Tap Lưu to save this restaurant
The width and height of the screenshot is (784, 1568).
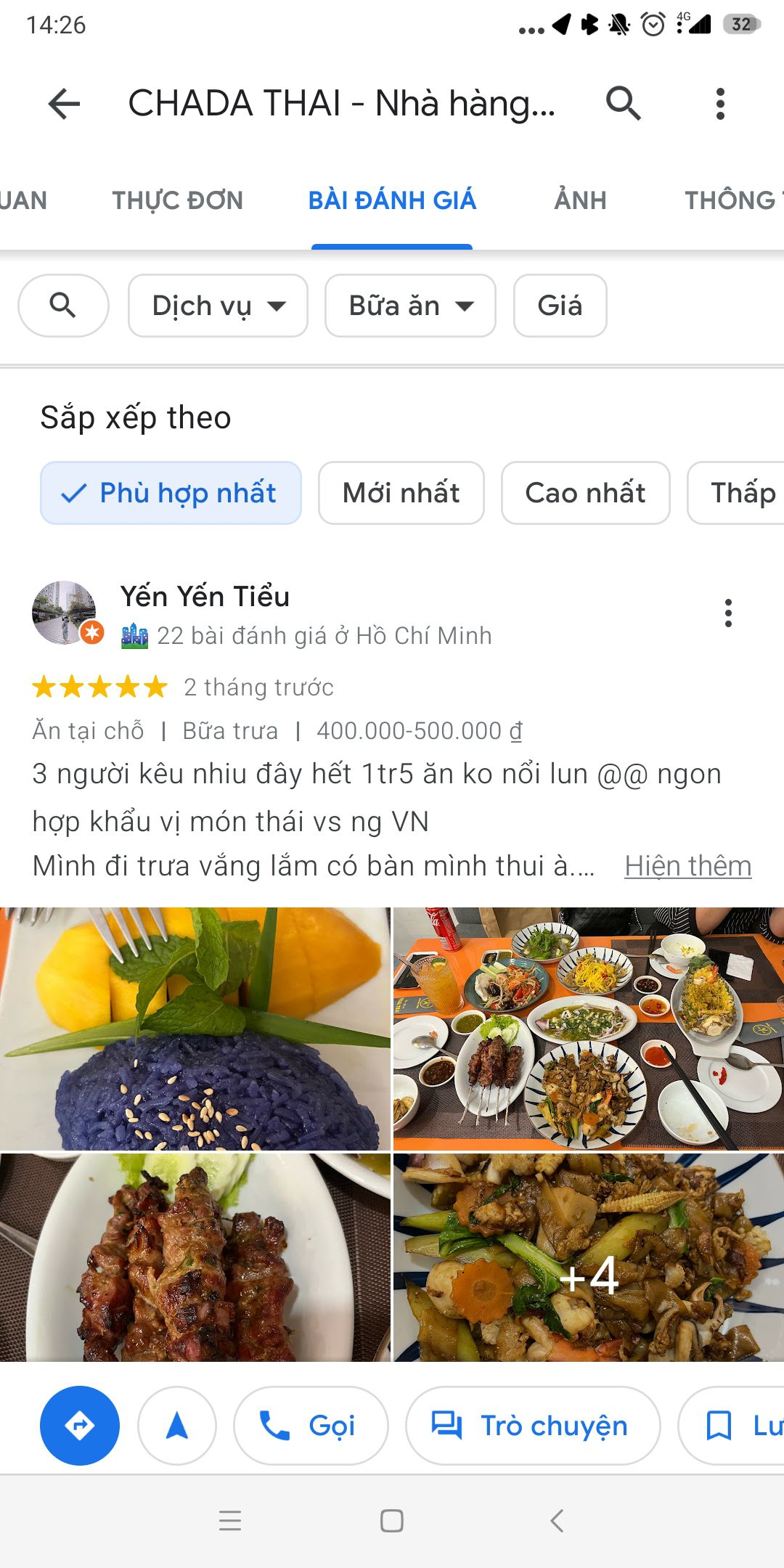coord(740,1424)
